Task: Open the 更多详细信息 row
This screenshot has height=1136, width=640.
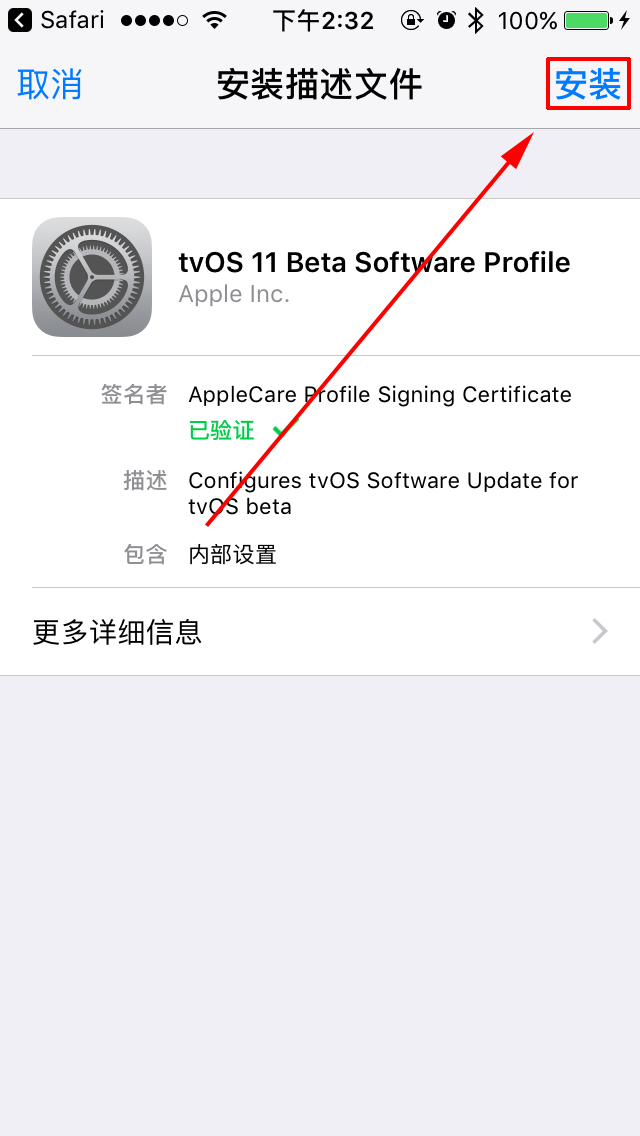Action: pos(320,631)
